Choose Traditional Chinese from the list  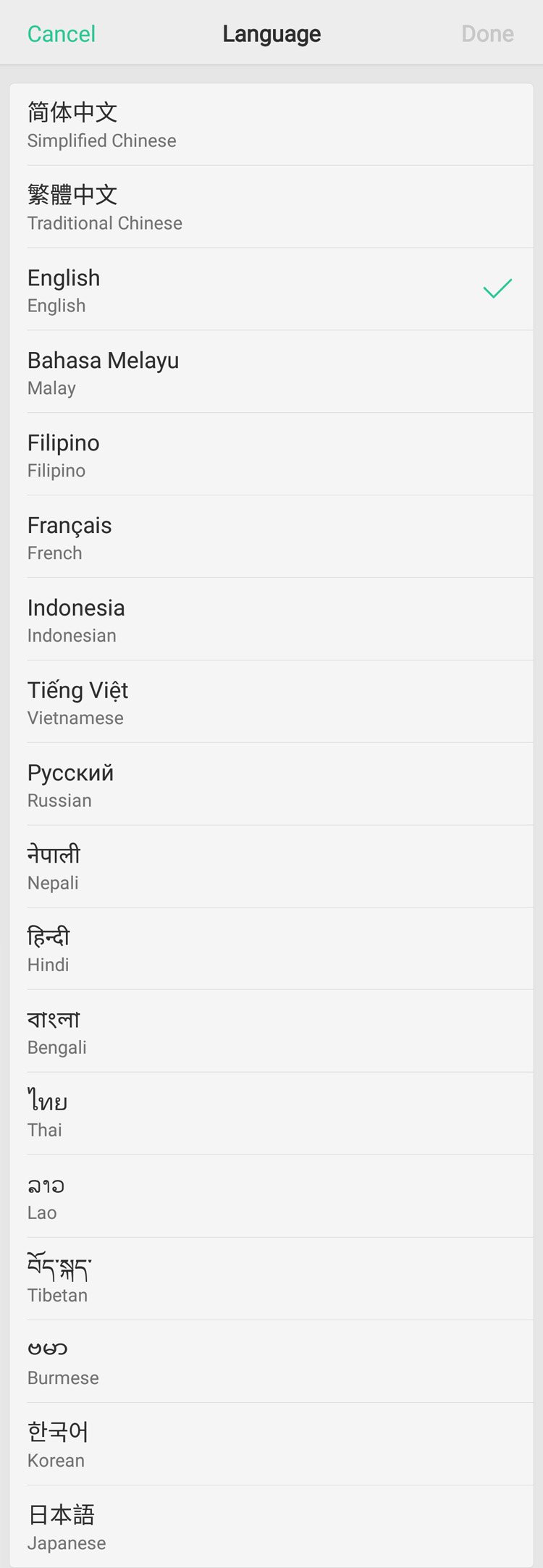[271, 207]
